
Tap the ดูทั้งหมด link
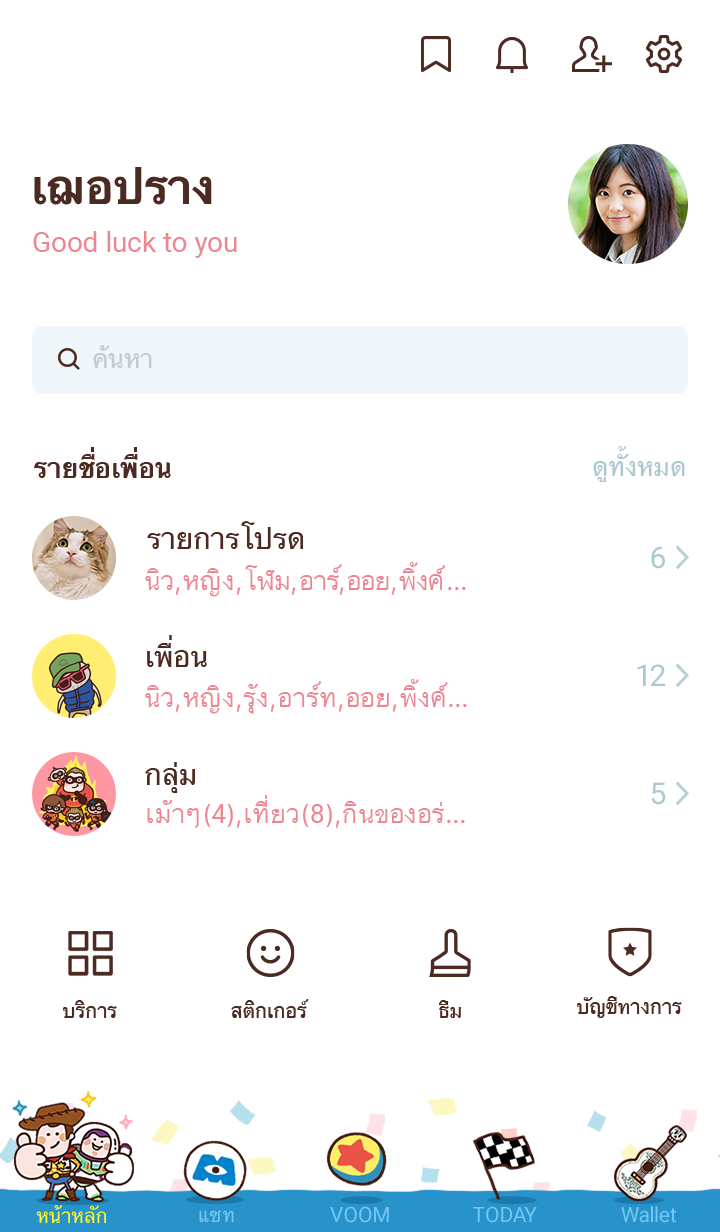coord(638,468)
